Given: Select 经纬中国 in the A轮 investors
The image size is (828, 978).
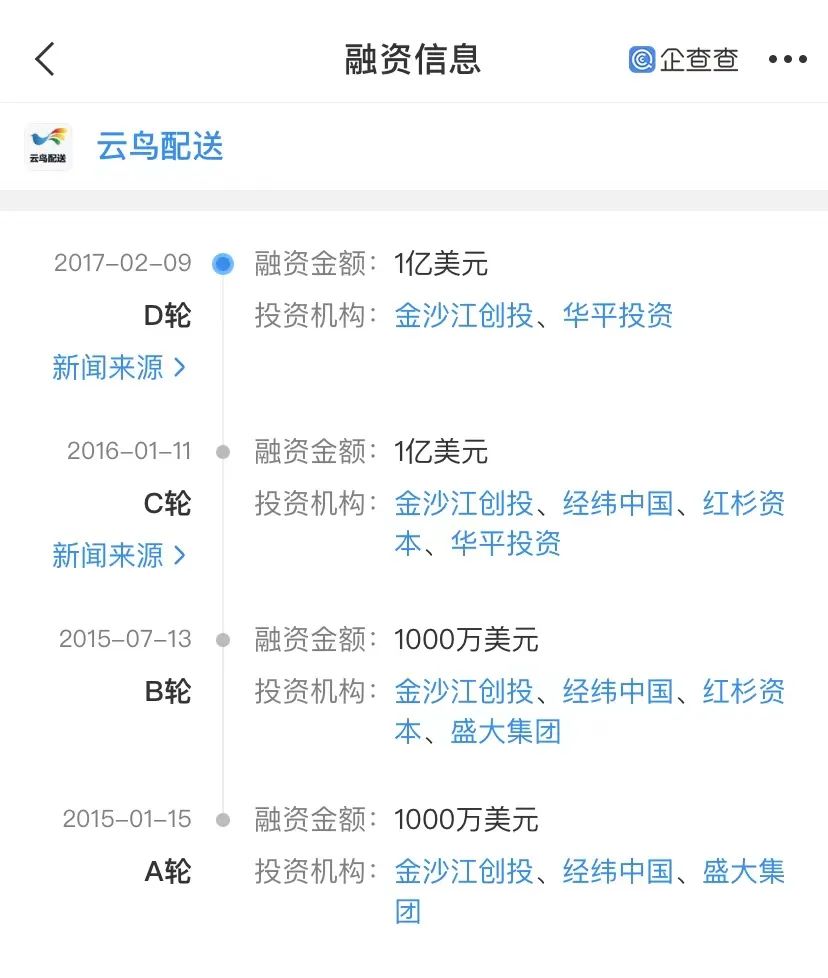Looking at the screenshot, I should point(618,871).
